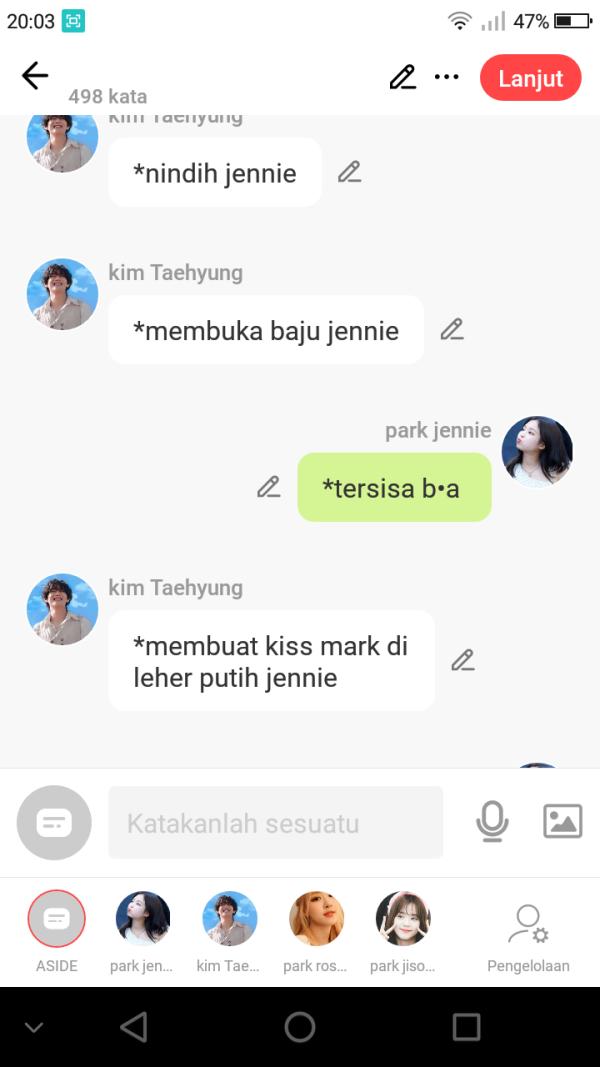Open the three-dot overflow menu
The image size is (600, 1067).
point(446,77)
